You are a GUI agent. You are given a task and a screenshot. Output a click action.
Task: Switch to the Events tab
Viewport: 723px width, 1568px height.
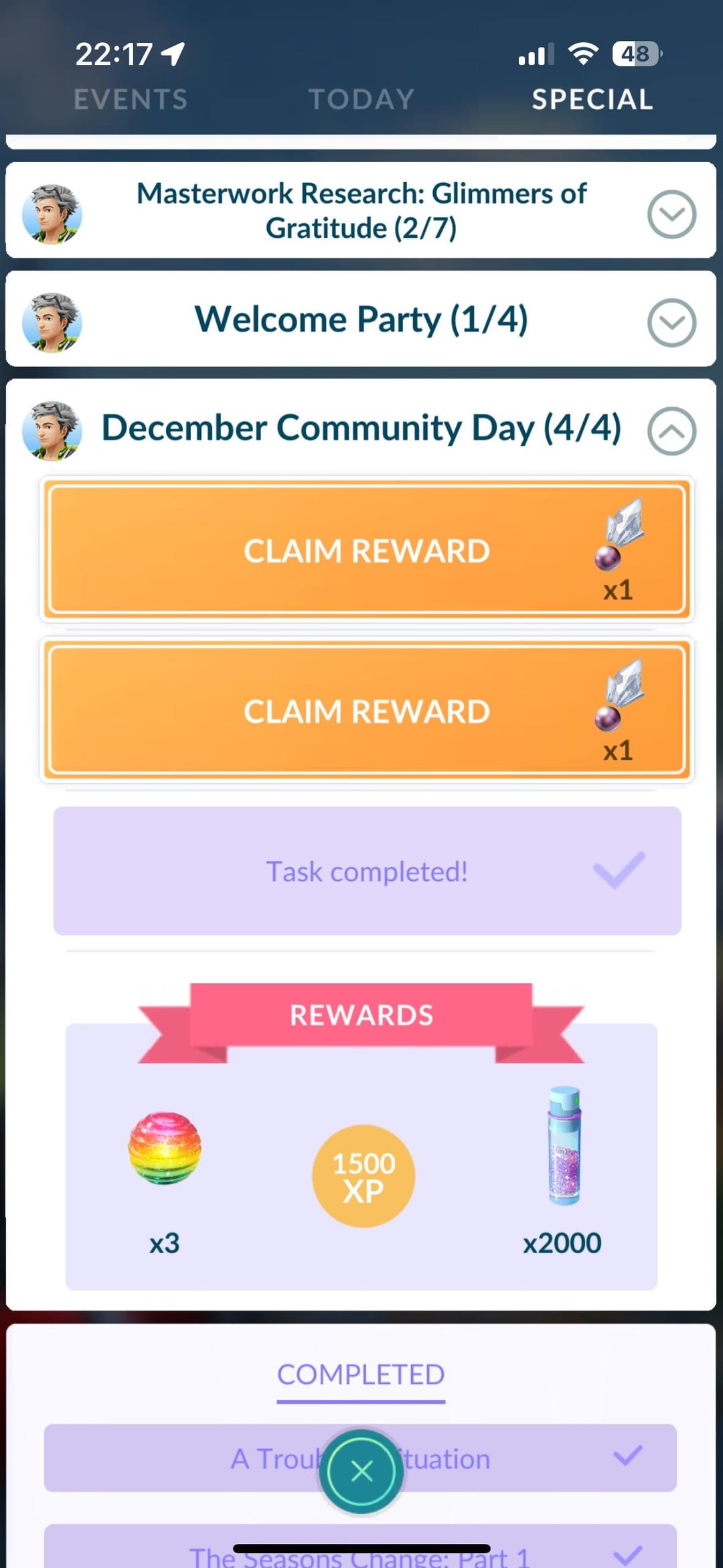131,99
